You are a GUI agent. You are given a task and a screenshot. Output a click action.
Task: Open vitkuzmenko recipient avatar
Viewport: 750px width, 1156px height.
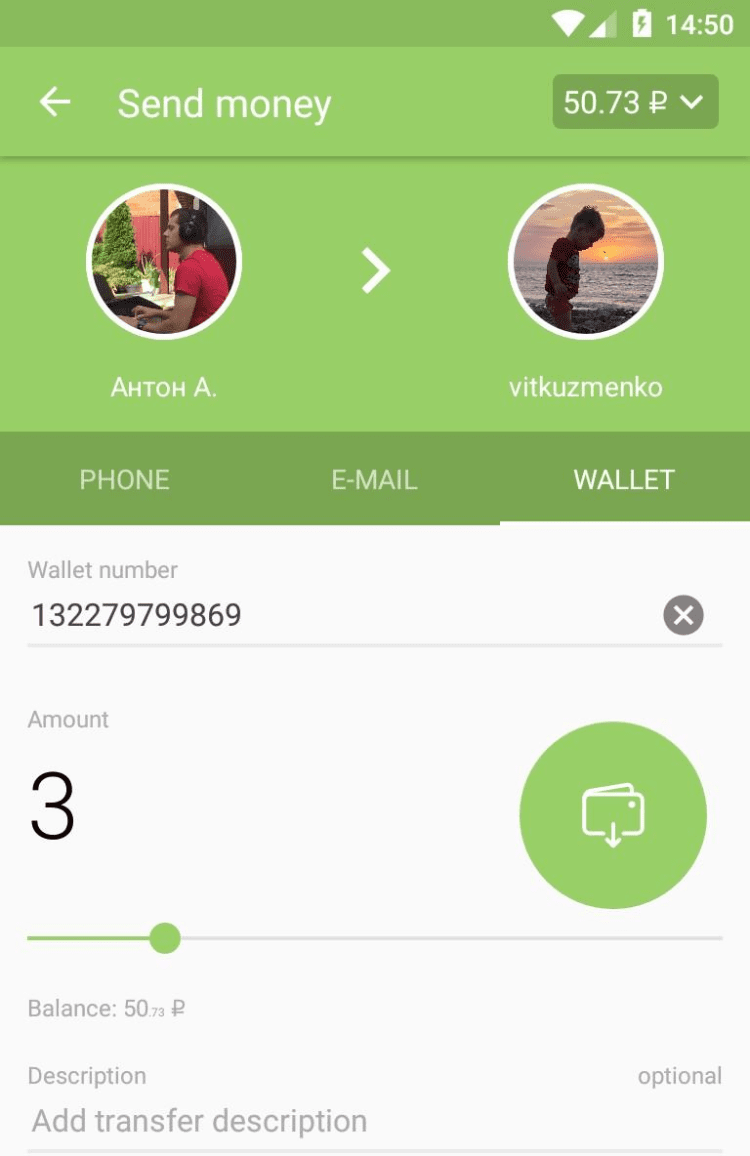coord(585,262)
